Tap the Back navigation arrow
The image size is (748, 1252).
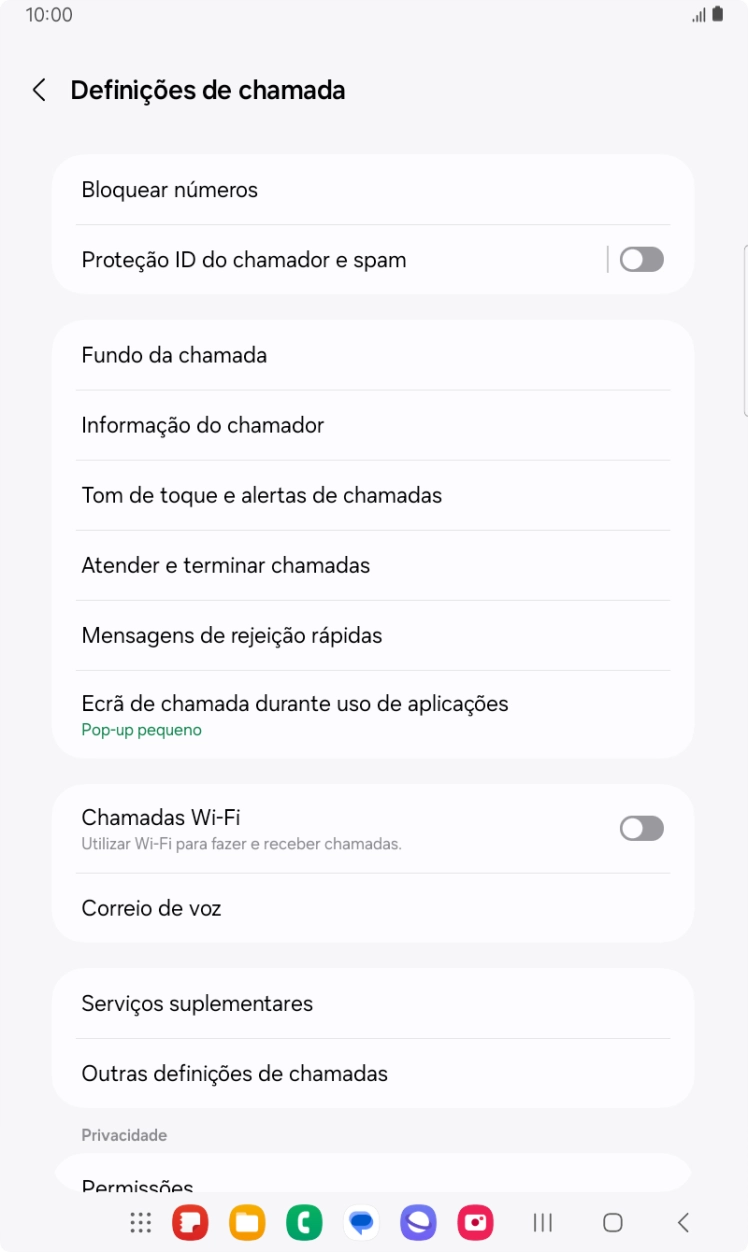click(x=684, y=1222)
